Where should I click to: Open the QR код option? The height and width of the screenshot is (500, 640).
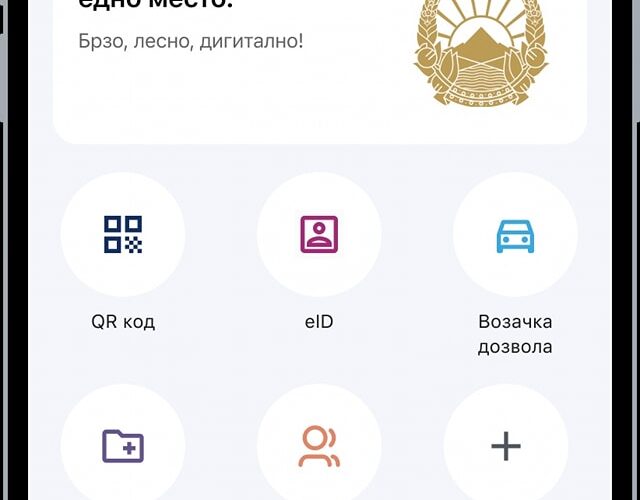coord(123,235)
